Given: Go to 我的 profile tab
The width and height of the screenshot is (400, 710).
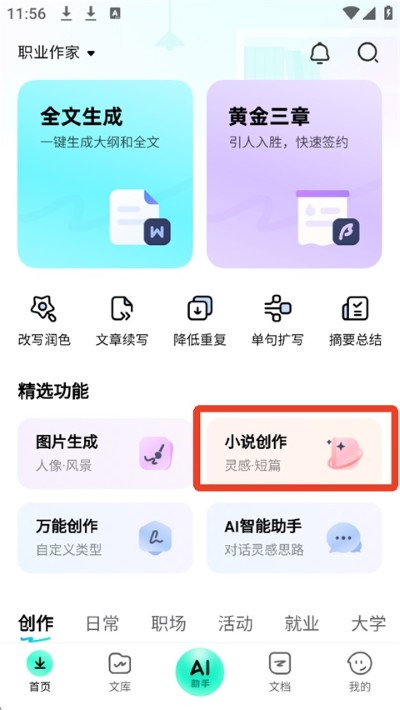Looking at the screenshot, I should tap(360, 673).
